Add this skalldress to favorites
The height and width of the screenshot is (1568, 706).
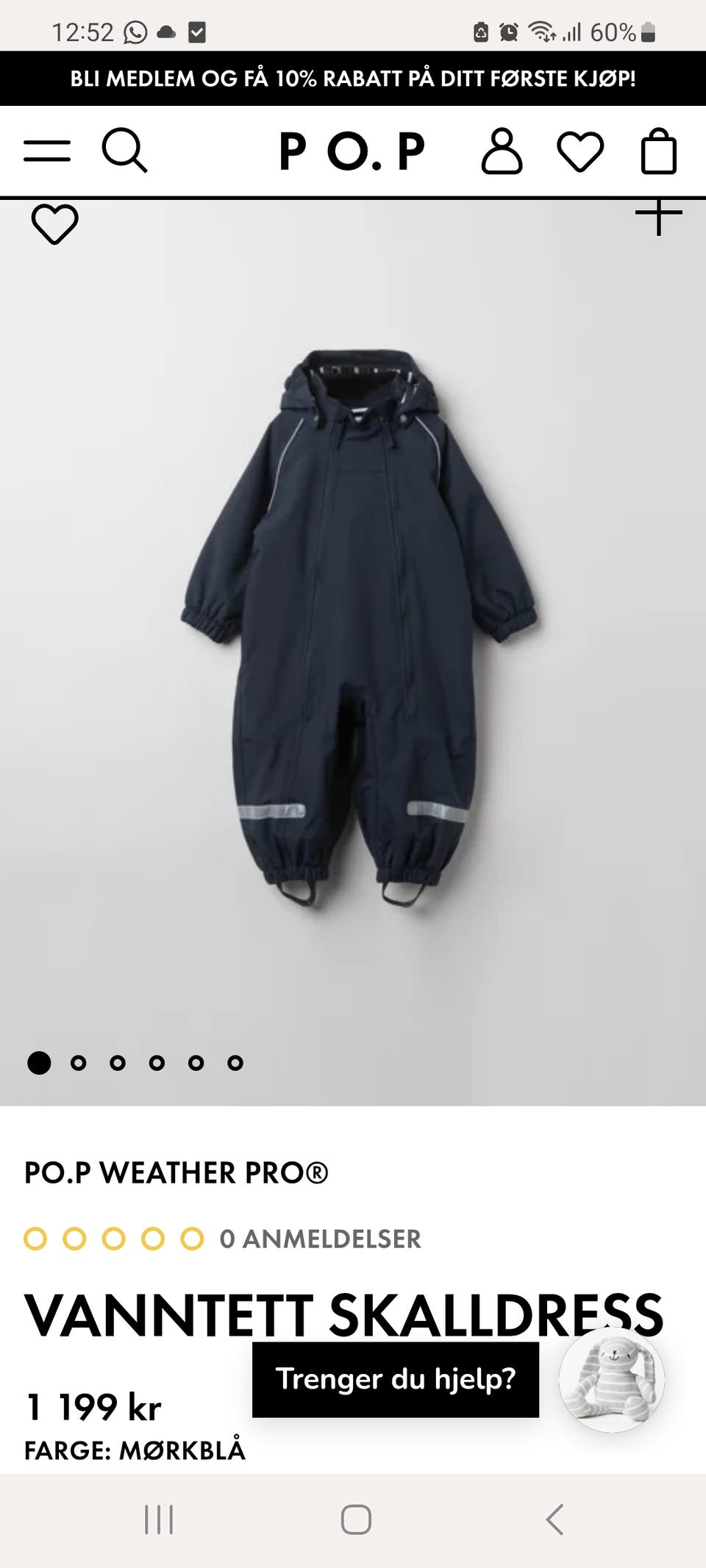pos(54,223)
